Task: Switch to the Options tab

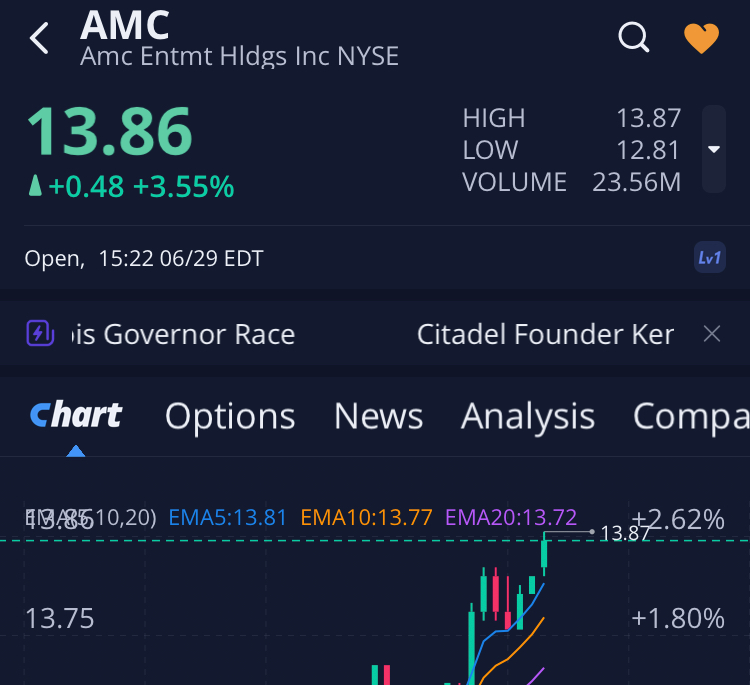Action: (x=230, y=416)
